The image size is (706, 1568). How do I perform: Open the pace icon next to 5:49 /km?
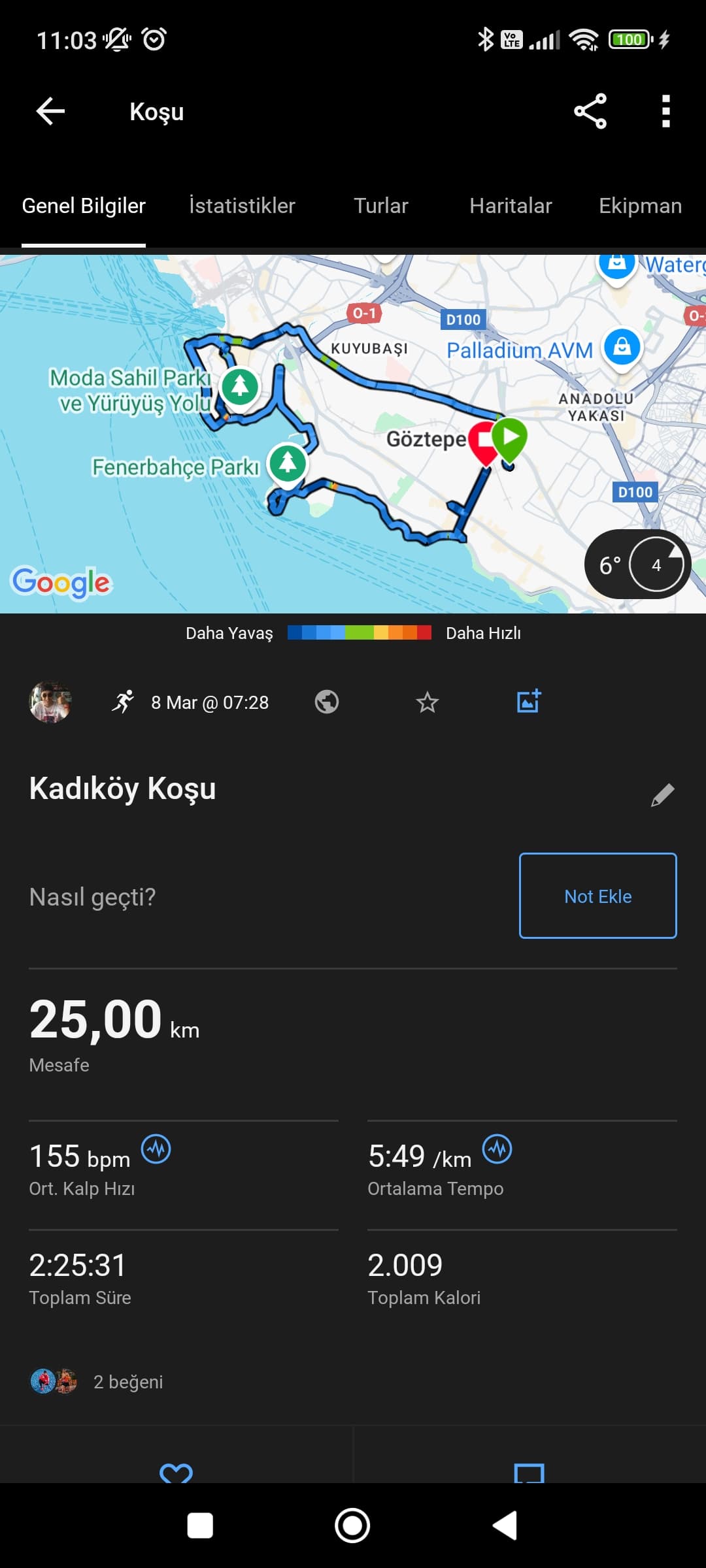(x=497, y=1149)
